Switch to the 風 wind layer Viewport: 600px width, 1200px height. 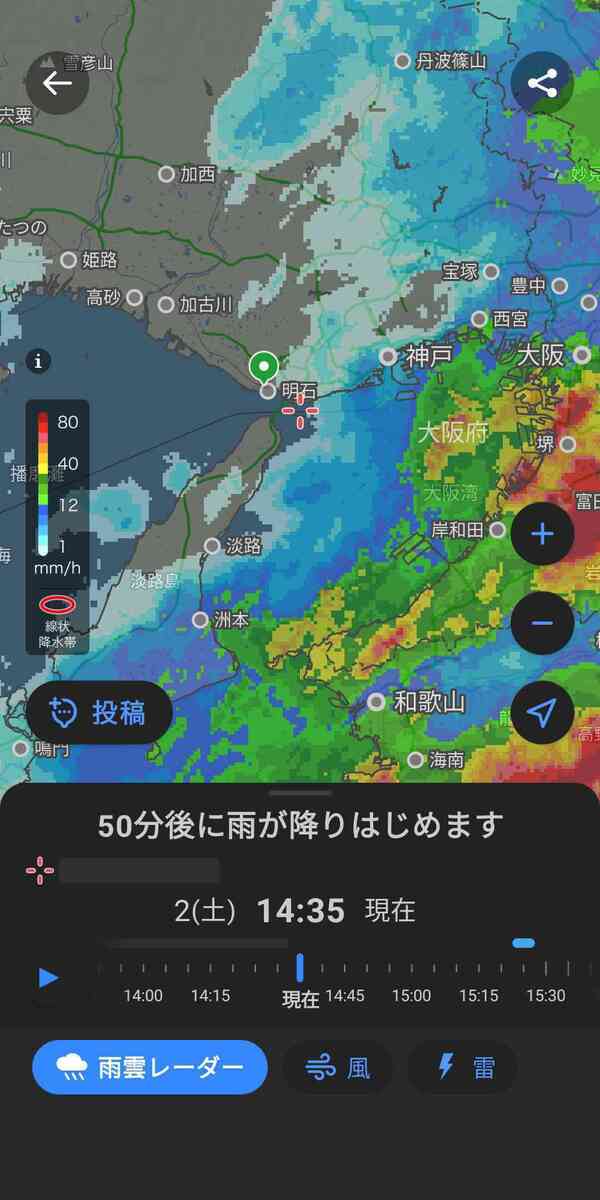[338, 1067]
